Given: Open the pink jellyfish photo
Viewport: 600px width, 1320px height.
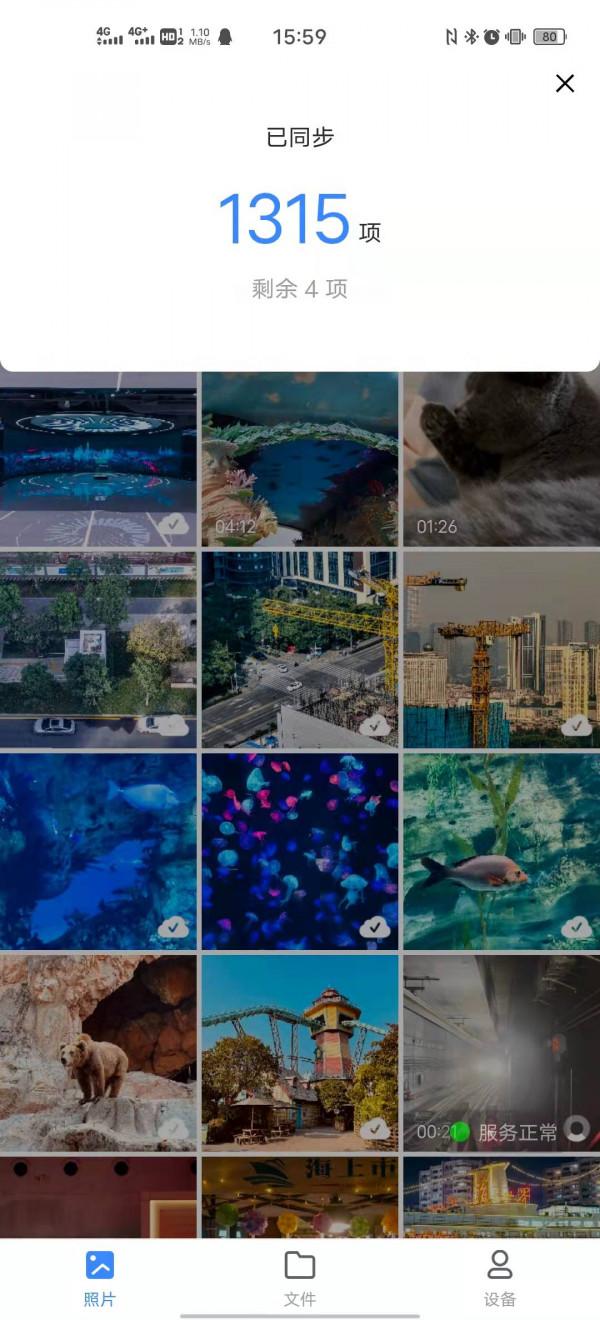Looking at the screenshot, I should click(300, 850).
